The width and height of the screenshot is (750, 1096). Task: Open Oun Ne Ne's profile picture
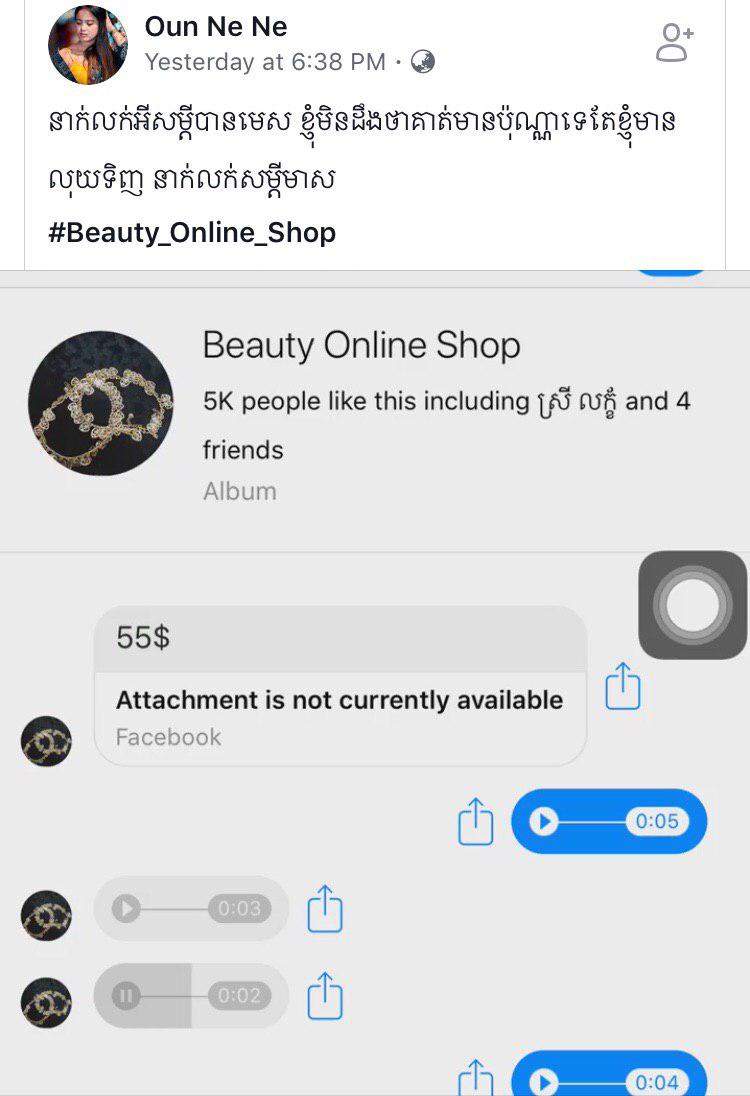[x=88, y=45]
